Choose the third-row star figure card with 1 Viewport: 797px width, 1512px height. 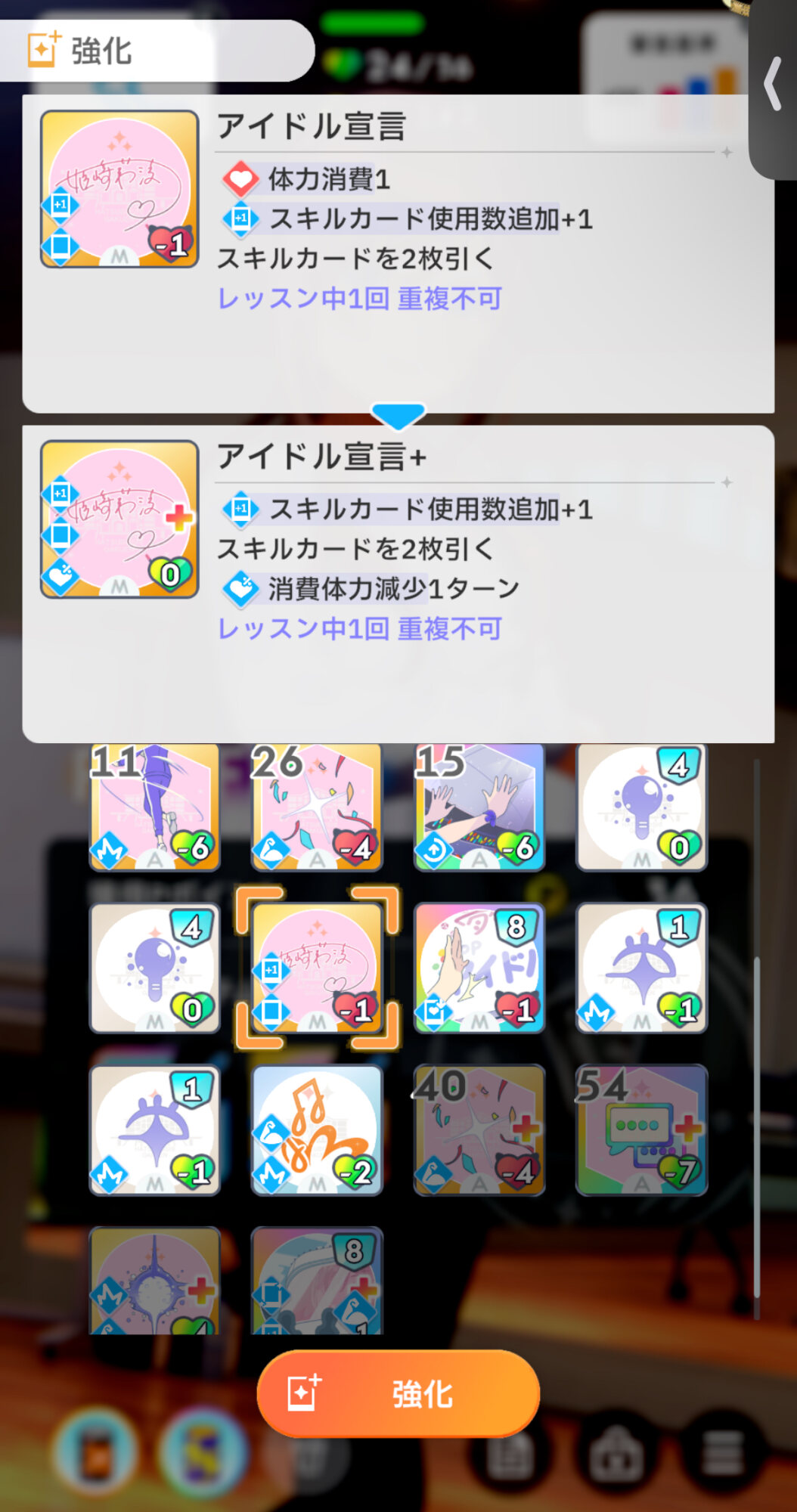(155, 1130)
